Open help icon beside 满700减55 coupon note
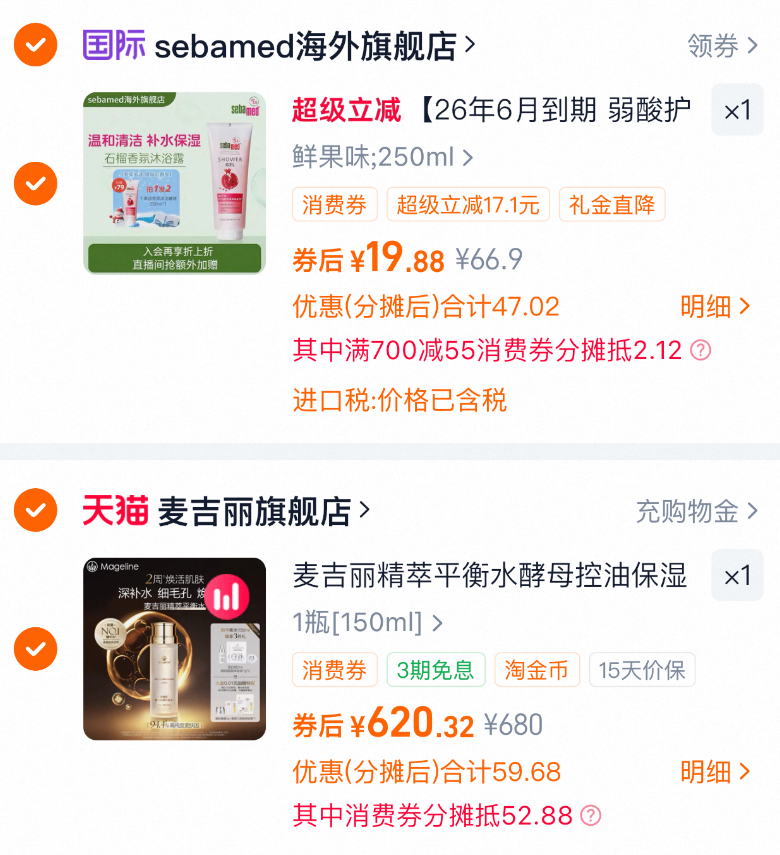780x855 pixels. coord(702,350)
